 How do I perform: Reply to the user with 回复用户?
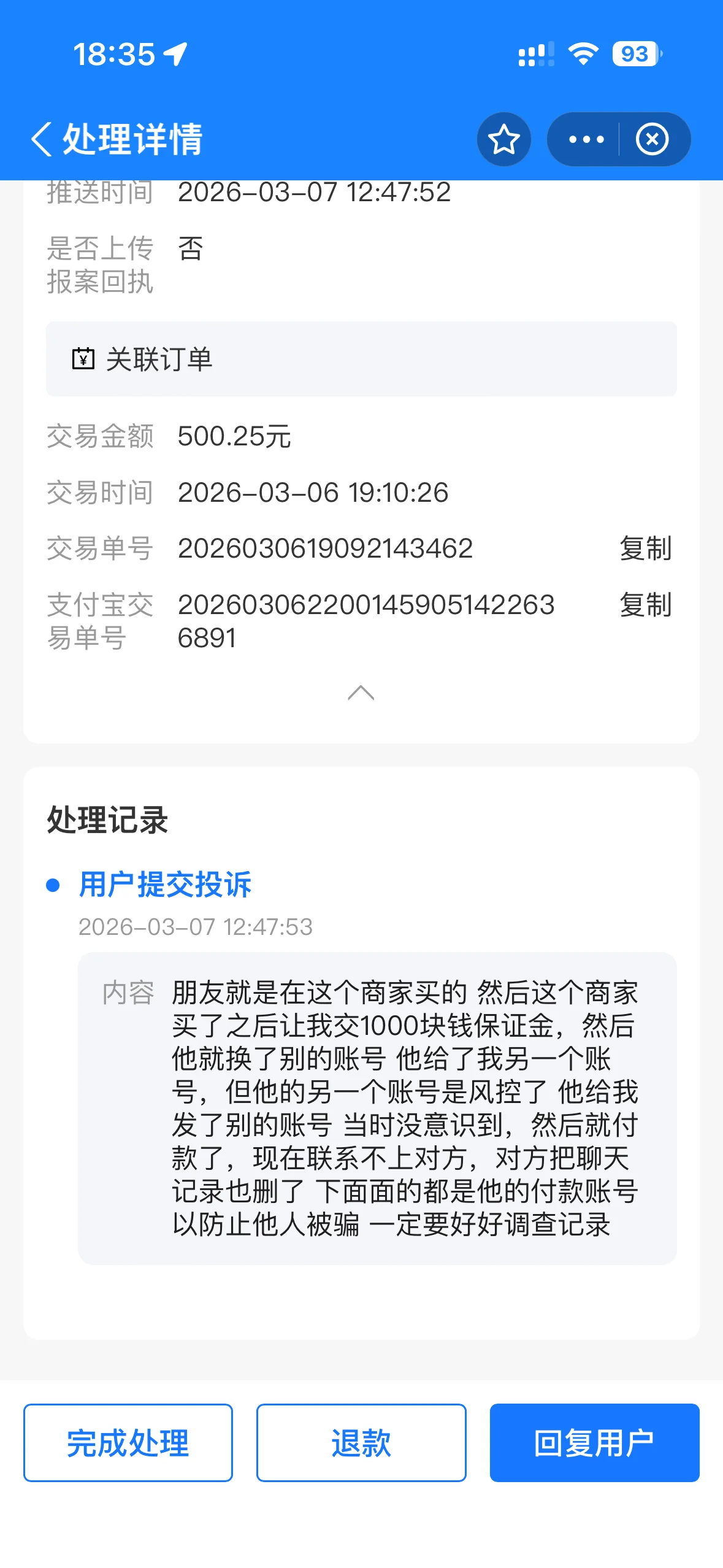coord(594,1443)
